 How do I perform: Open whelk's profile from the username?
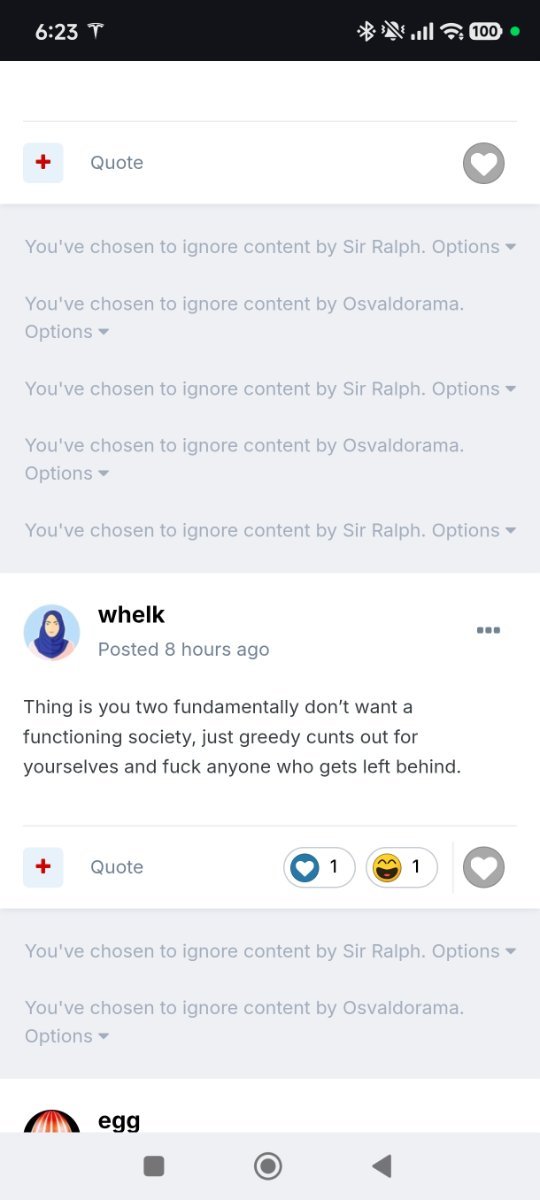tap(131, 614)
